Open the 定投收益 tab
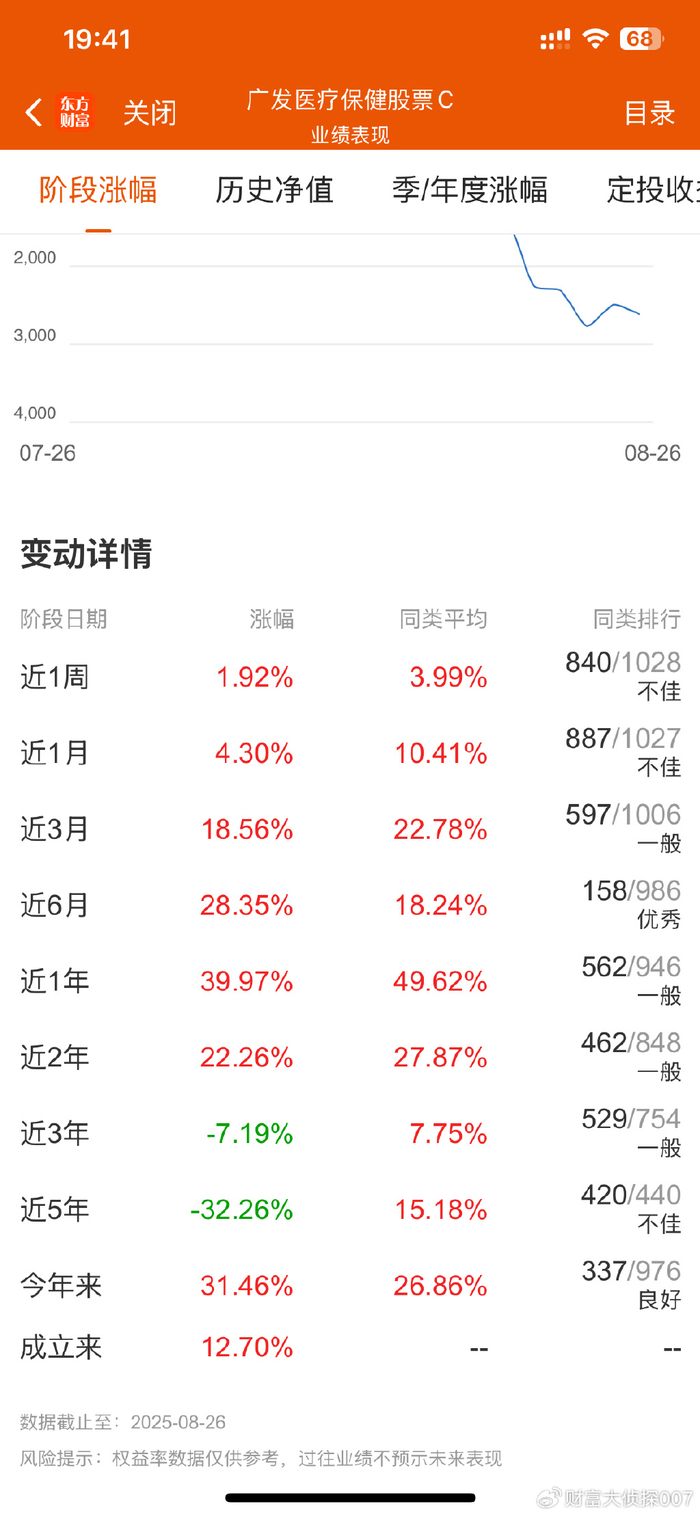 point(653,189)
